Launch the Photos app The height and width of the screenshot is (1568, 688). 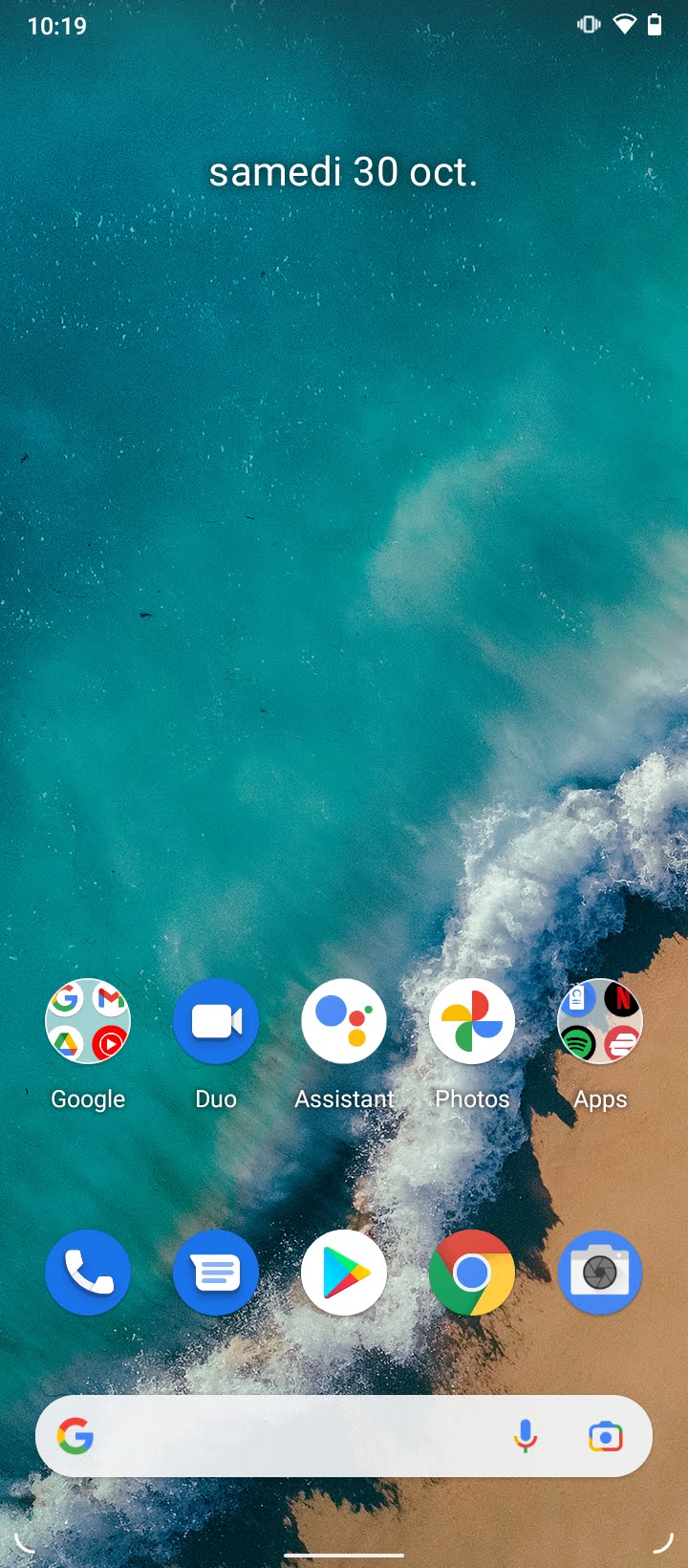click(x=472, y=1021)
